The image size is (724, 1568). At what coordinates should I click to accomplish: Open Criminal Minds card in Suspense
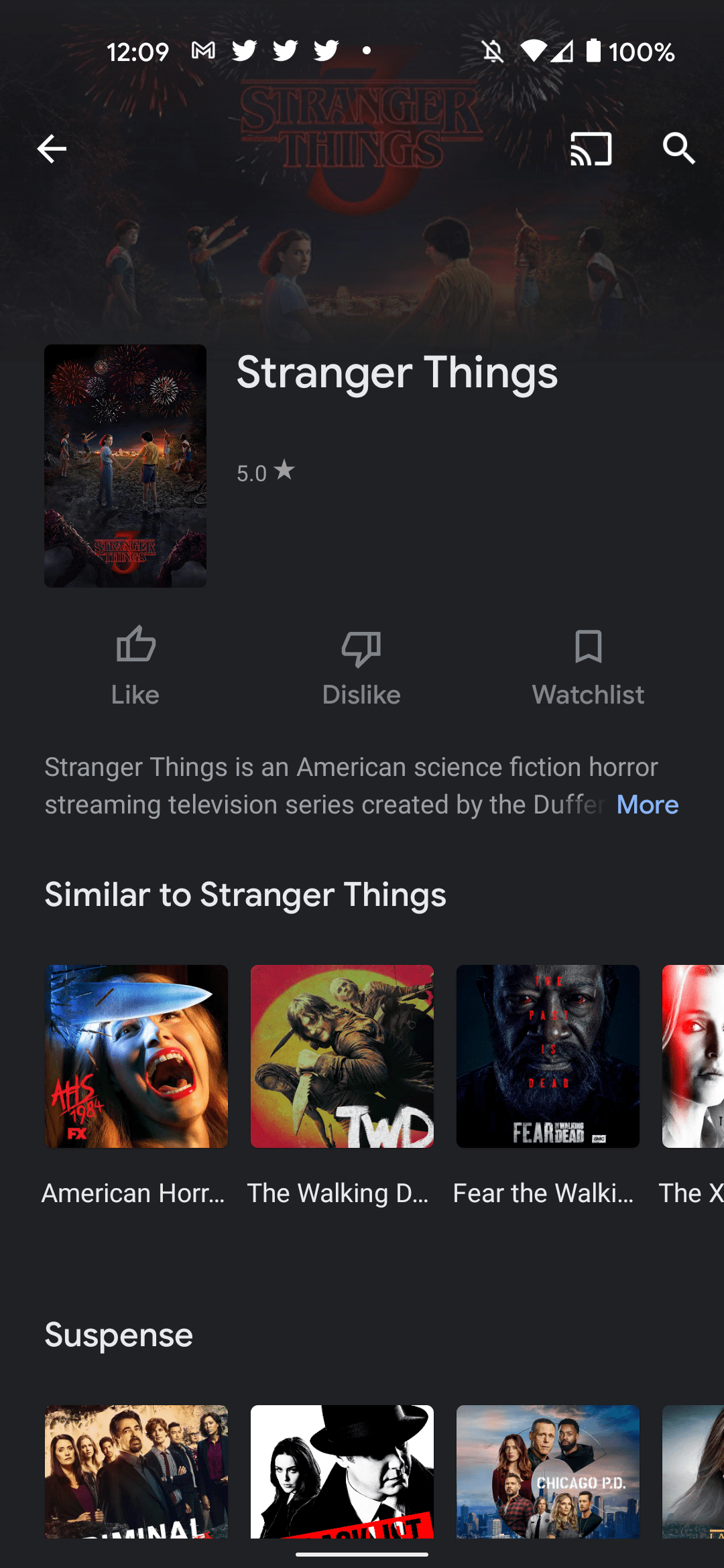pos(136,1471)
